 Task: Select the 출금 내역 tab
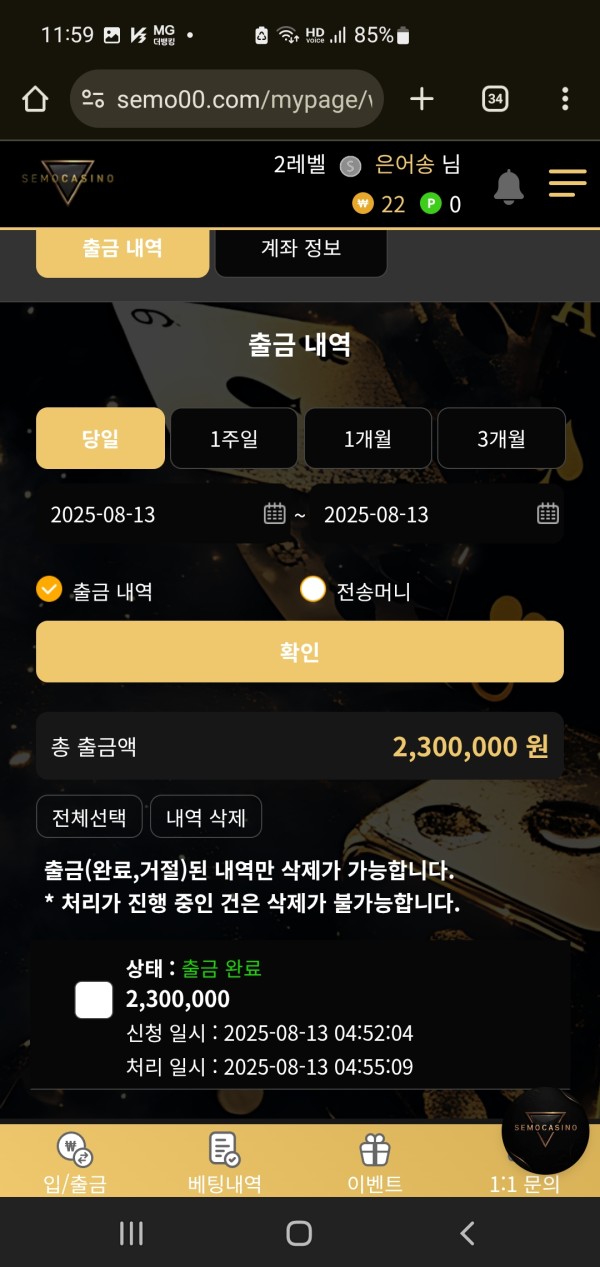(122, 248)
